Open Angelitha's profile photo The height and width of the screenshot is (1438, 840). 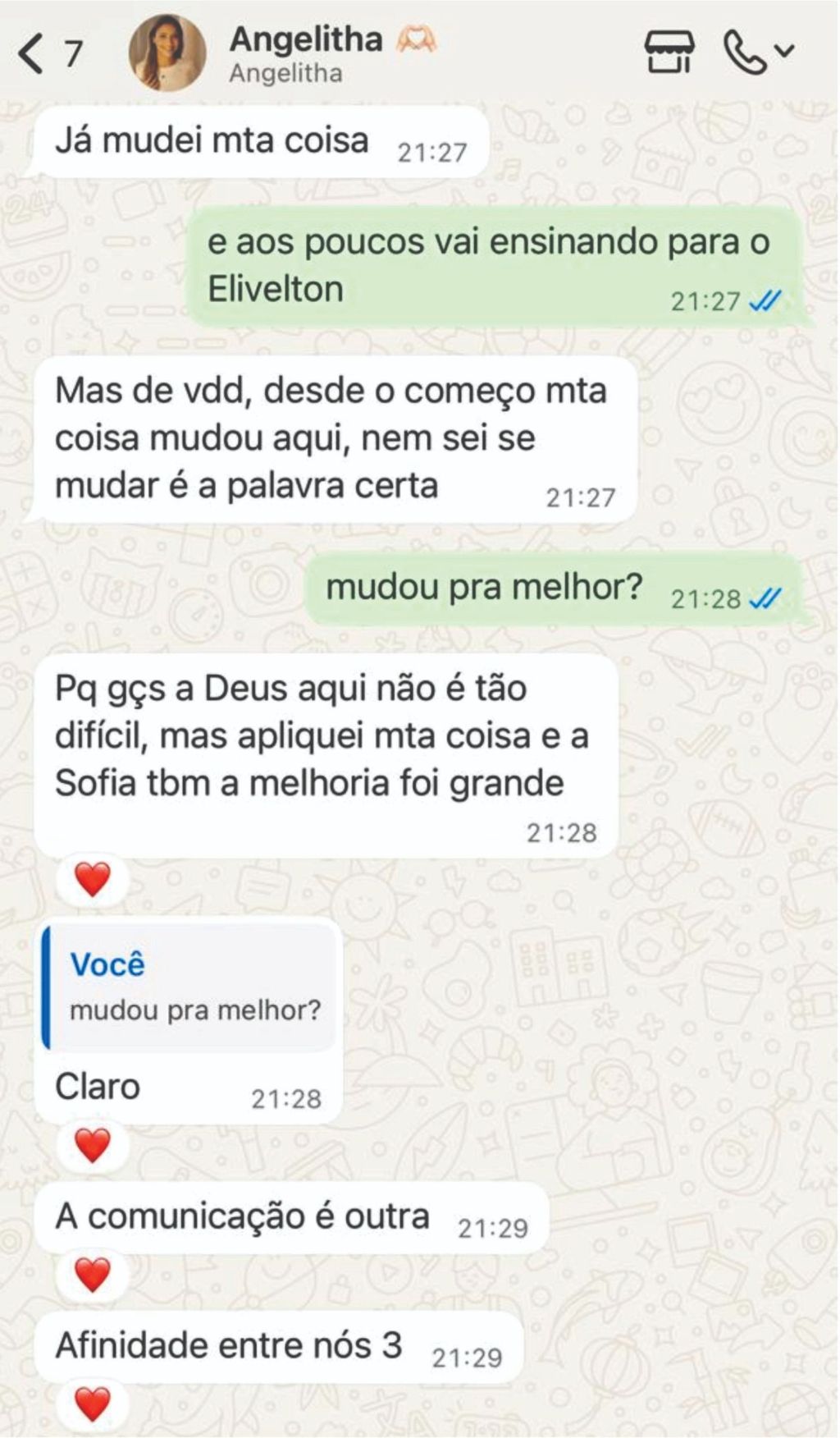(x=167, y=53)
